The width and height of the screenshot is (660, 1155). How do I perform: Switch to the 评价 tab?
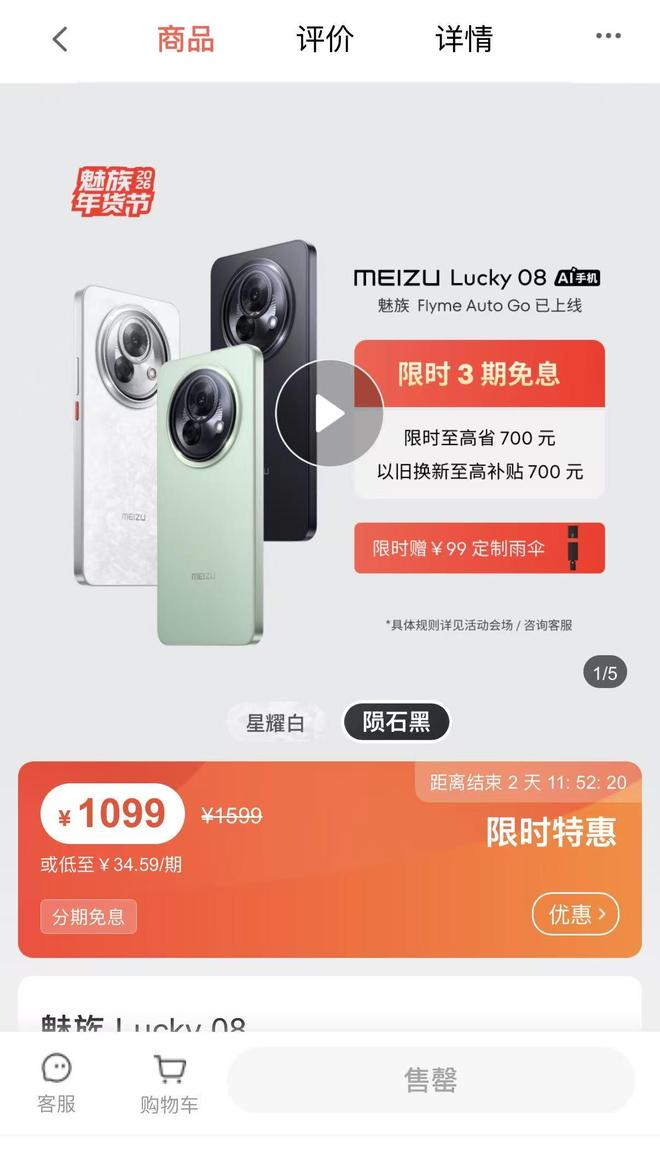(325, 39)
